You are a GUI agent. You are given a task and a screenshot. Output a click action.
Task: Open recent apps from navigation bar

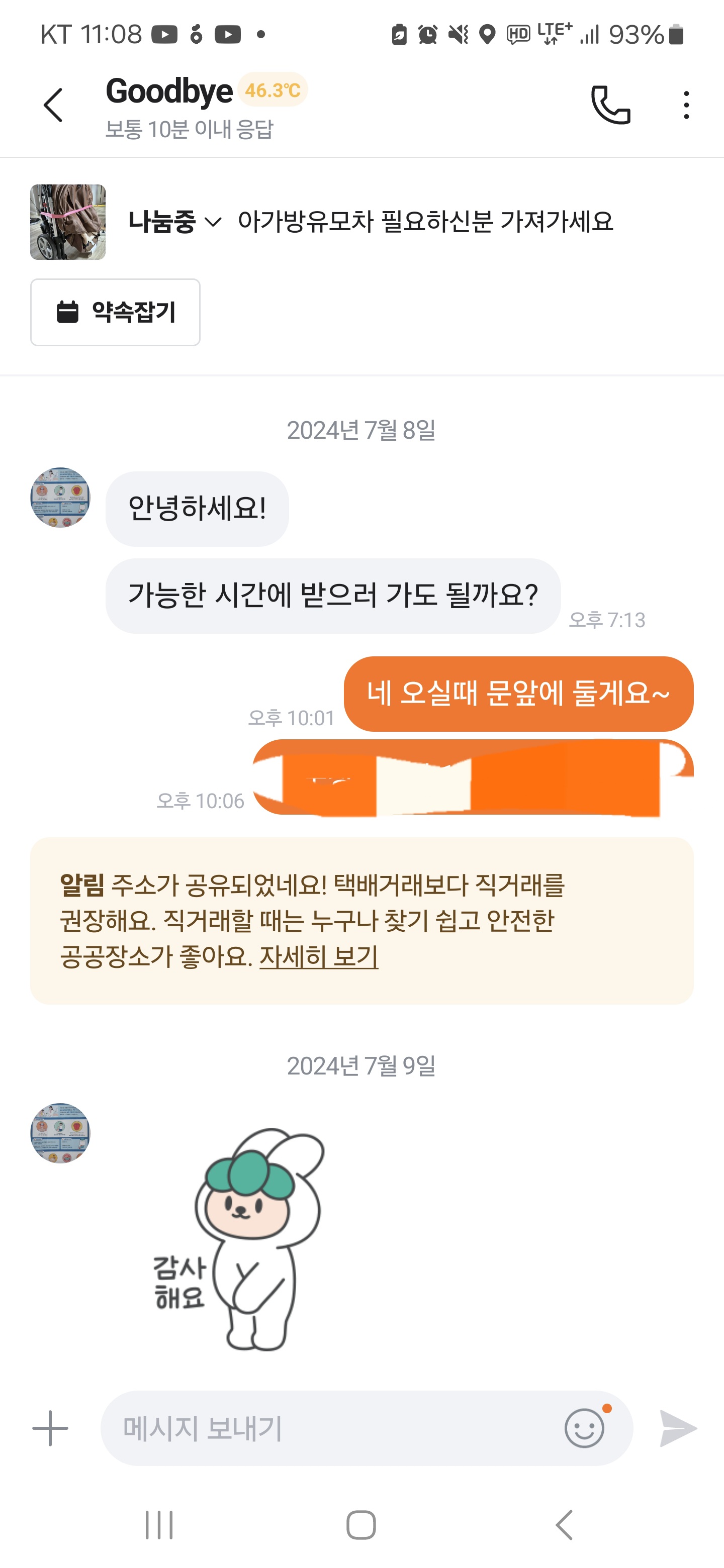coord(159,1525)
